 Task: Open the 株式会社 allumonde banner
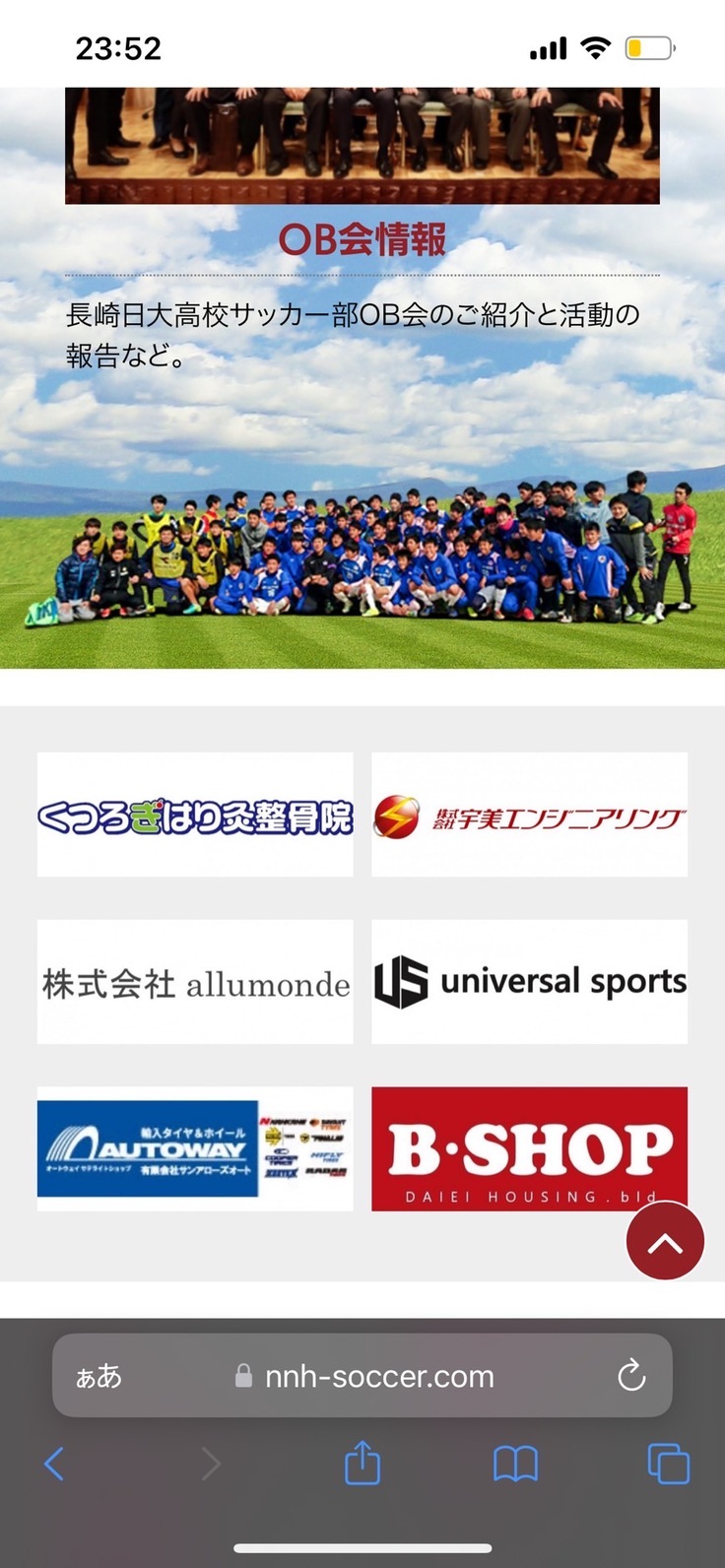click(195, 982)
